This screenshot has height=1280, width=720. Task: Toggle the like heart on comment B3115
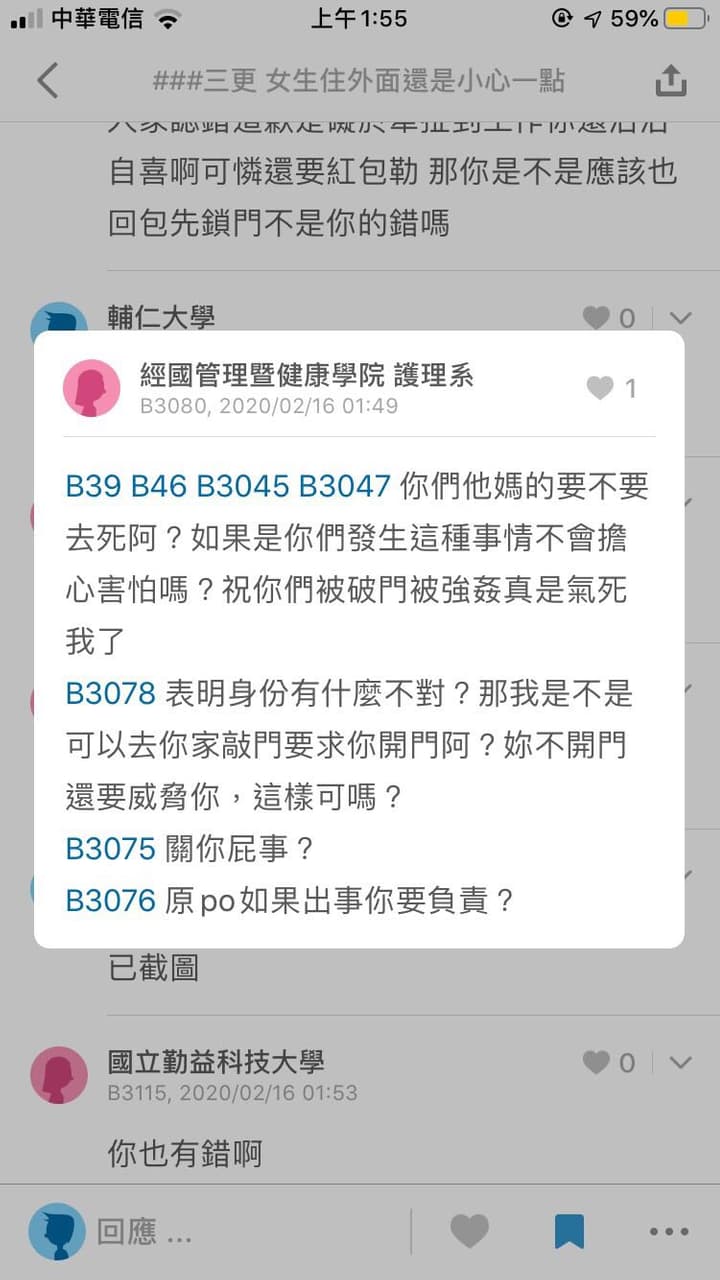tap(597, 1063)
